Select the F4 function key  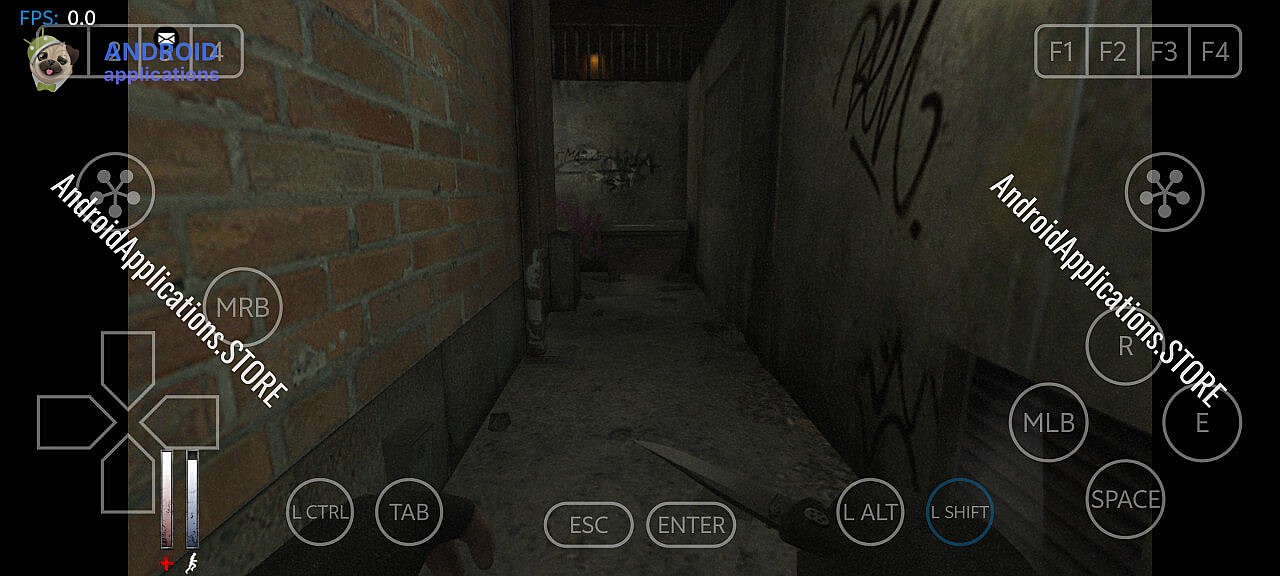1214,52
